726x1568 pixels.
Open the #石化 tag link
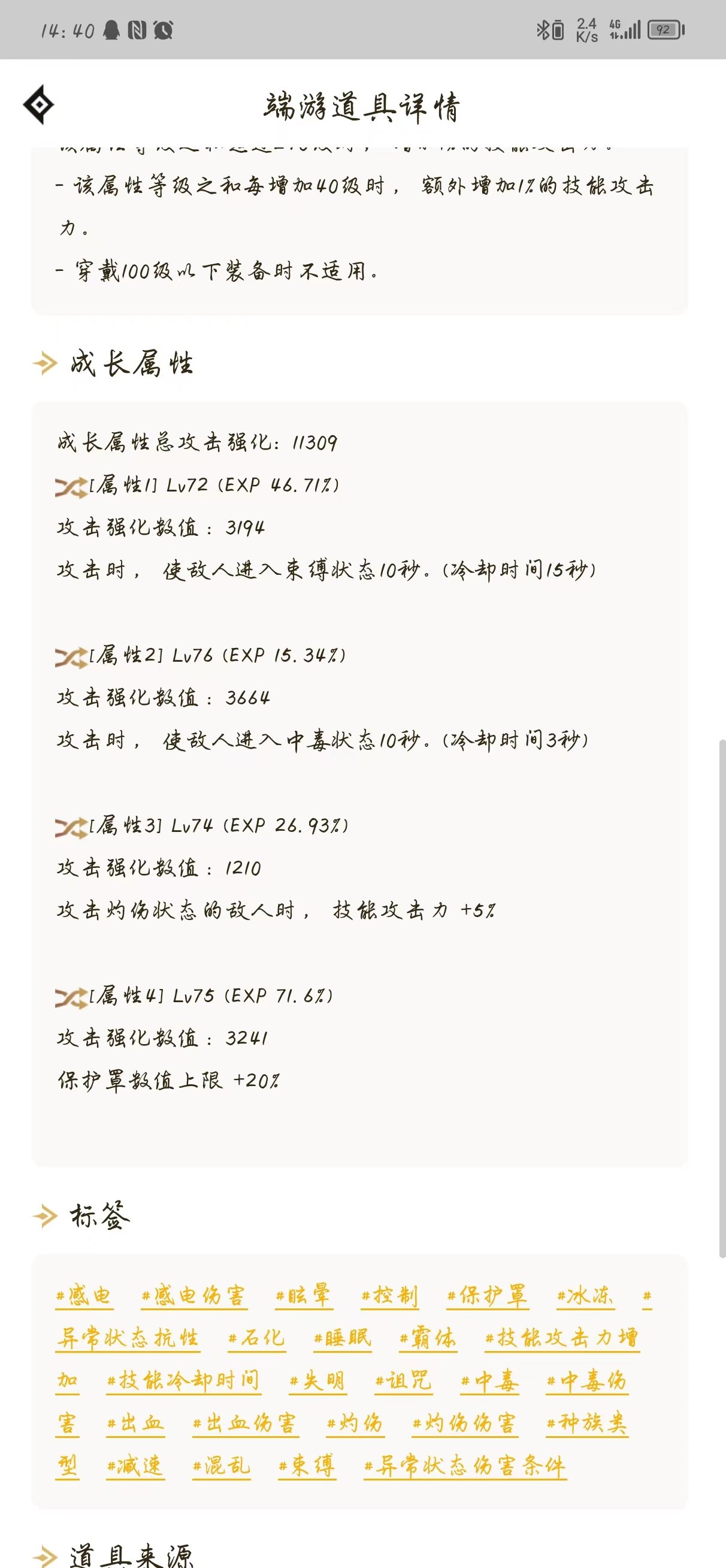(x=257, y=1338)
